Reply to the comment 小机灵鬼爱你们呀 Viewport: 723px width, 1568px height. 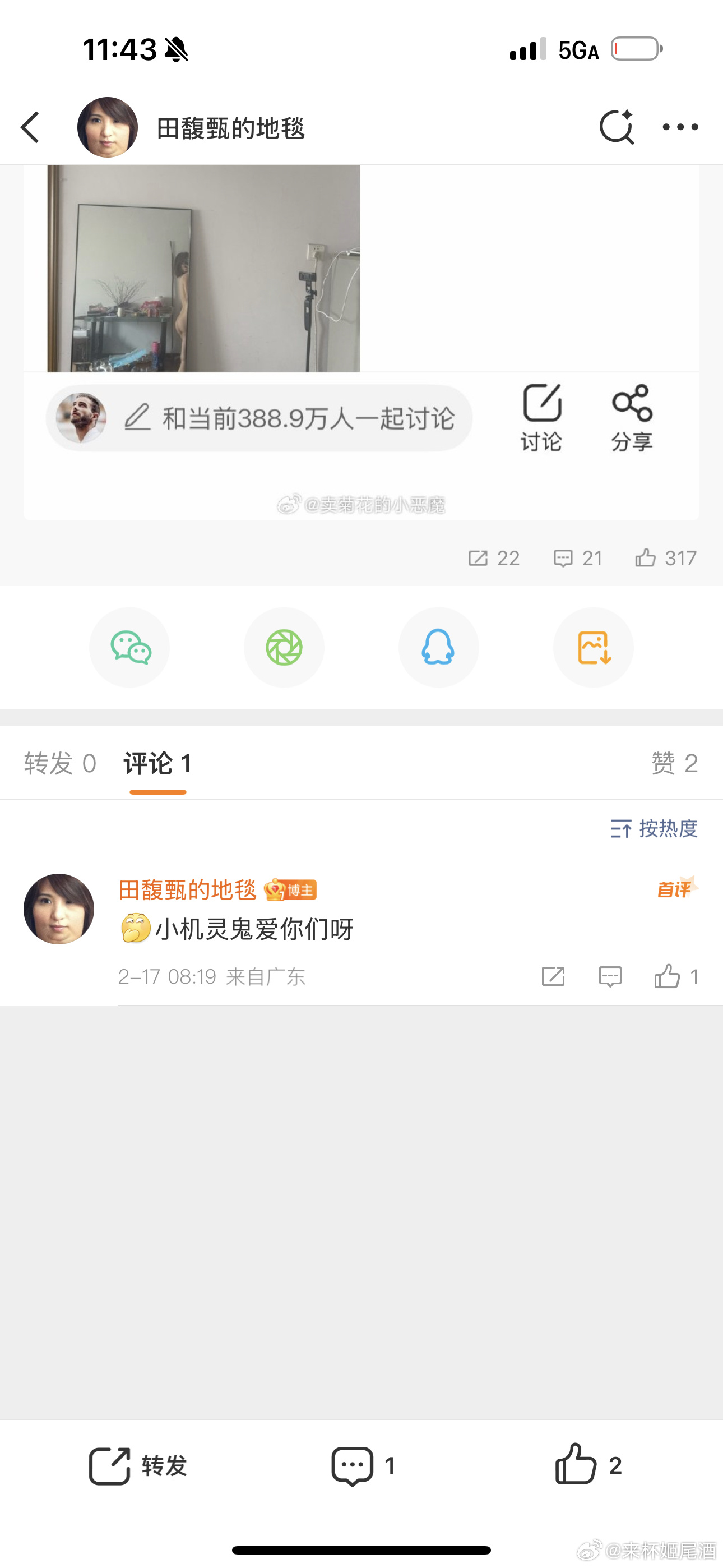tap(610, 976)
